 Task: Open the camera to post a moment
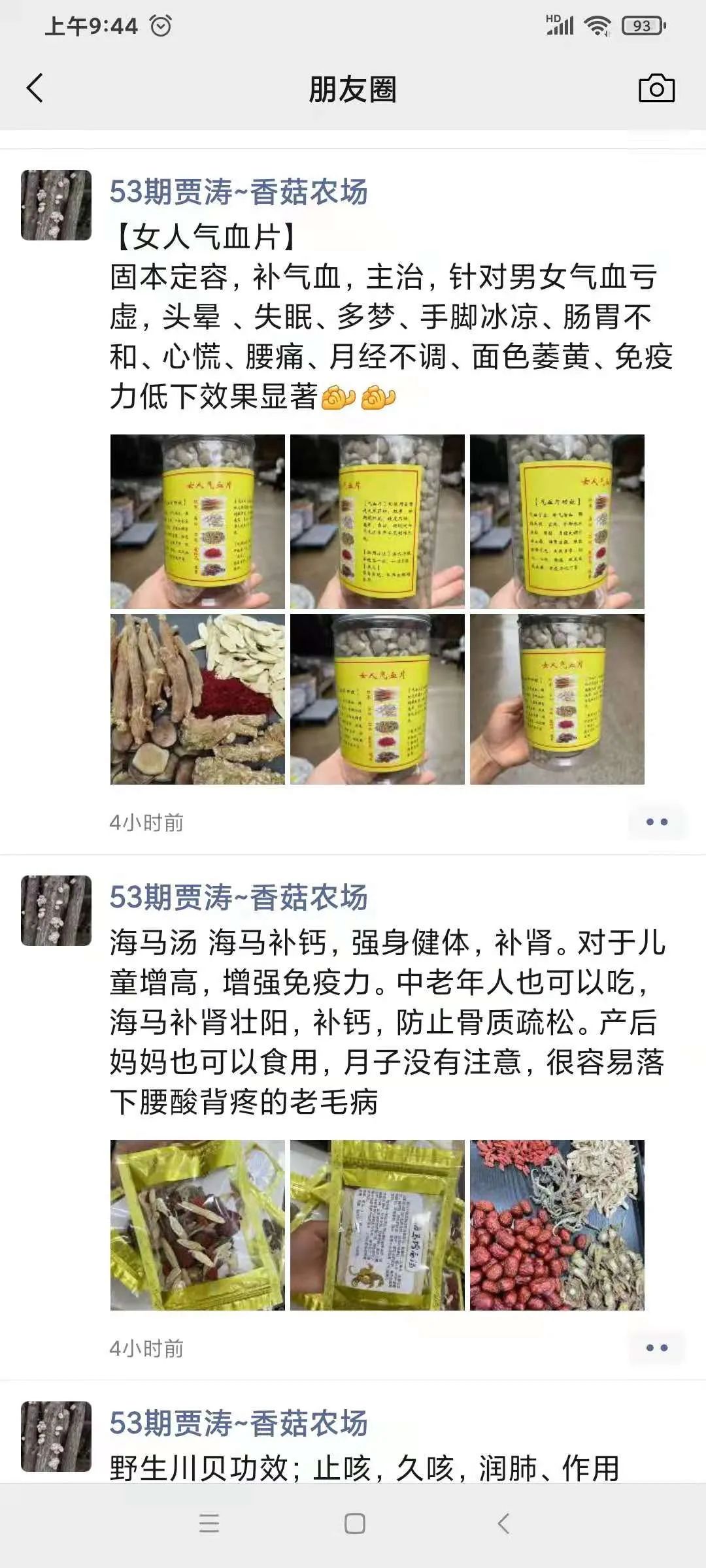(x=656, y=88)
